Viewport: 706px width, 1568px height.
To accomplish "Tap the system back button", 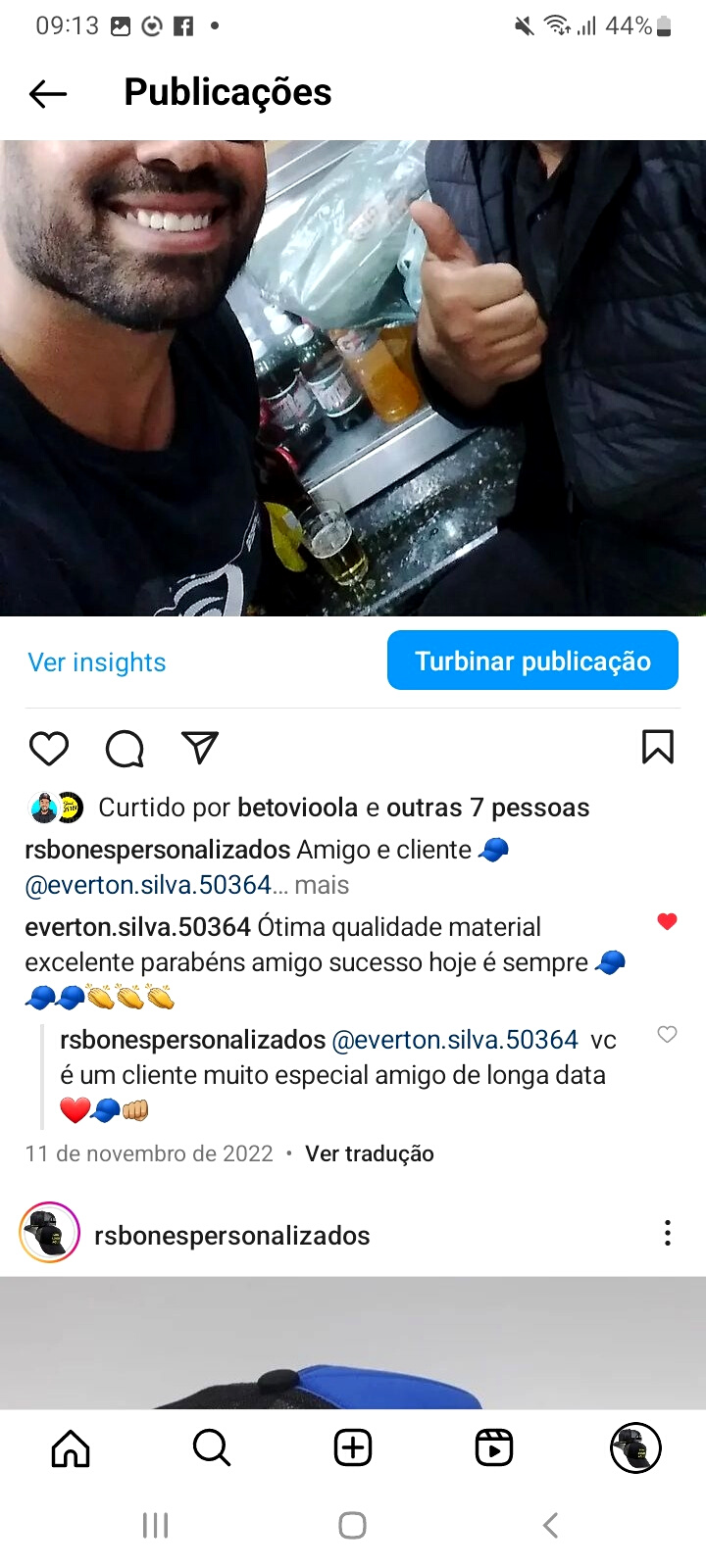I will 550,1525.
